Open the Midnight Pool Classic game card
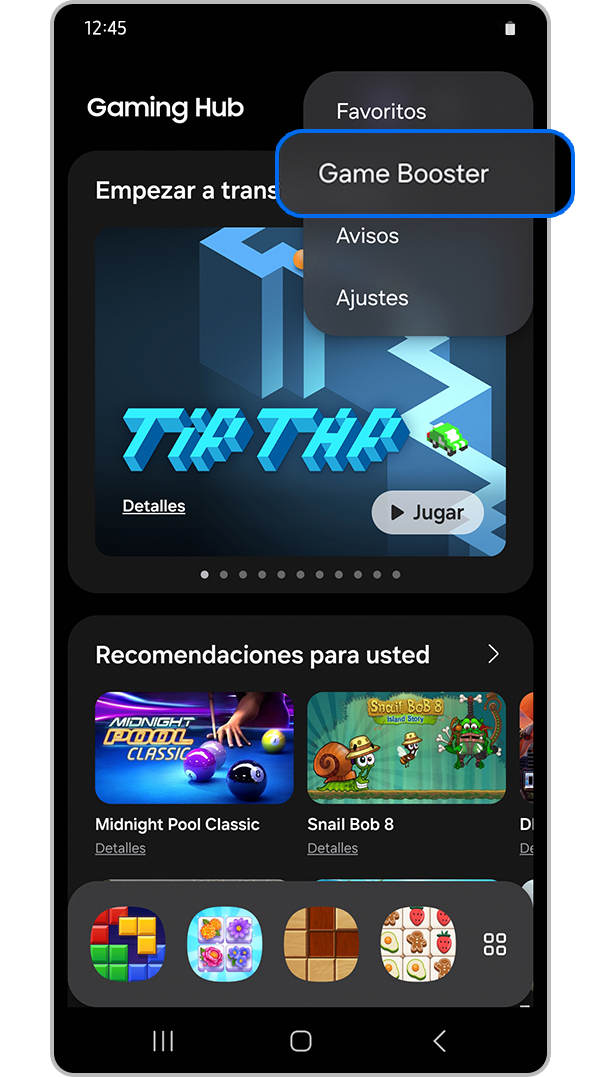 pos(194,748)
